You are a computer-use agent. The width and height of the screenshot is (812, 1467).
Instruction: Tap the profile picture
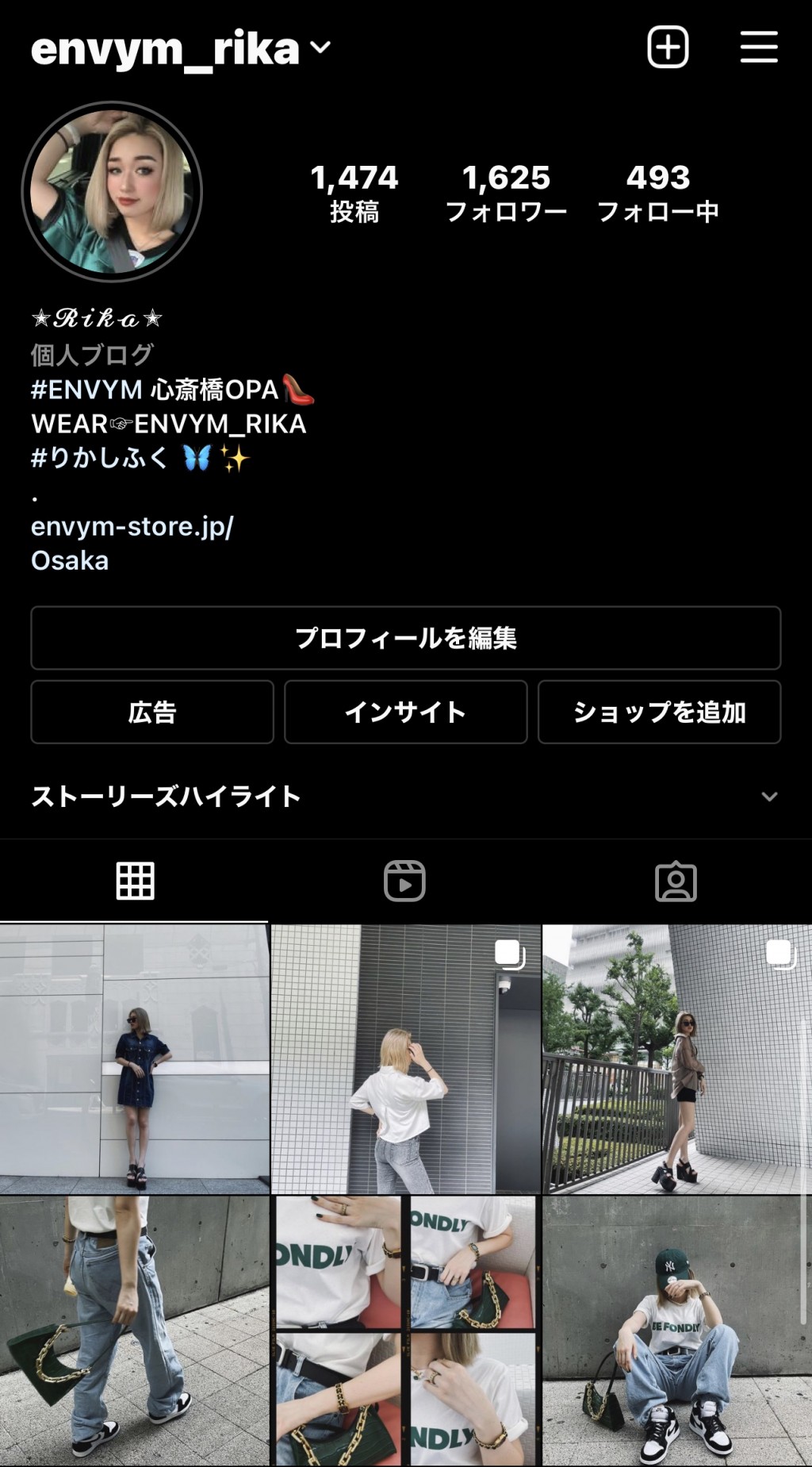coord(112,191)
